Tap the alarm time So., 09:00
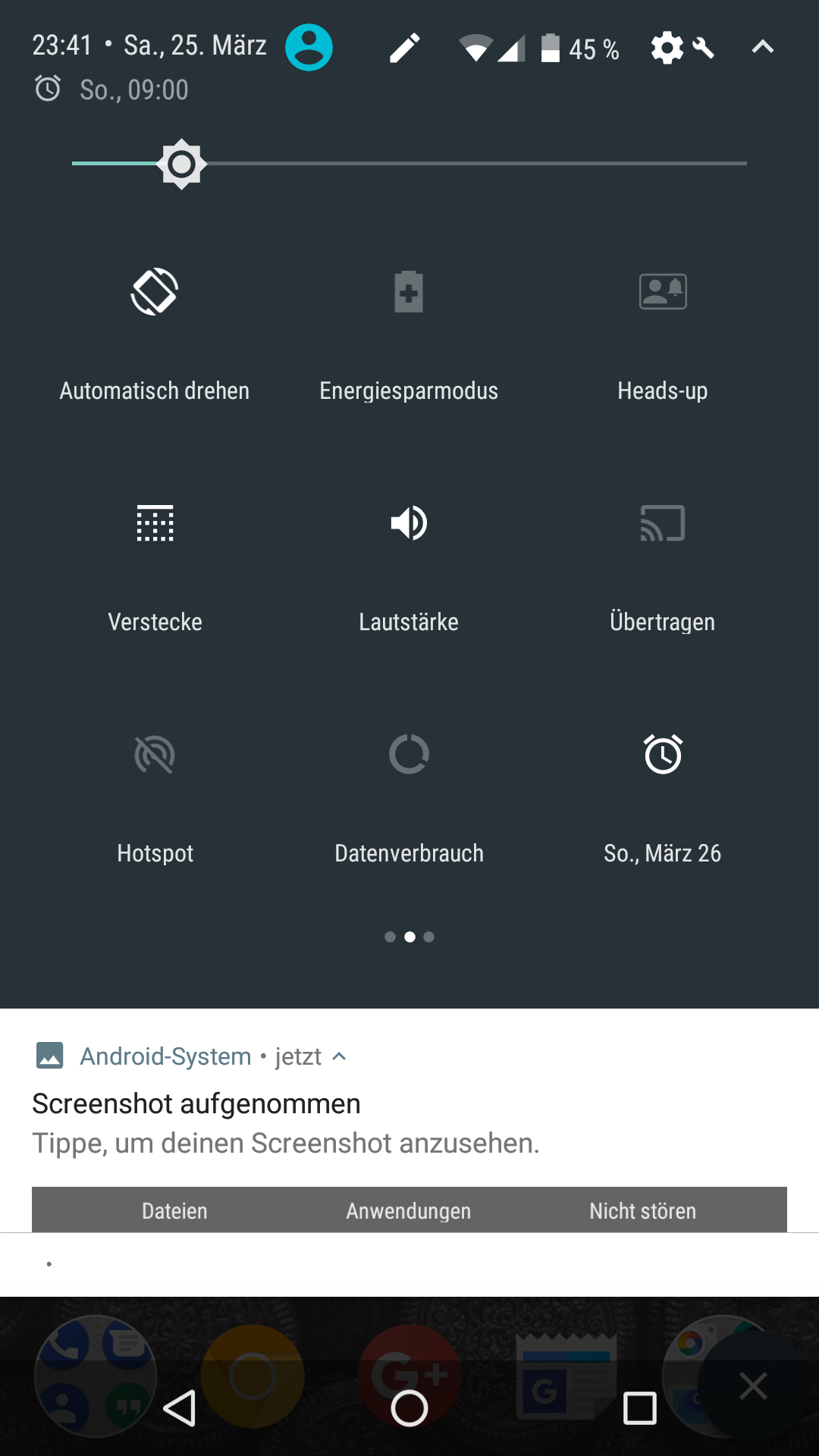 tap(133, 89)
